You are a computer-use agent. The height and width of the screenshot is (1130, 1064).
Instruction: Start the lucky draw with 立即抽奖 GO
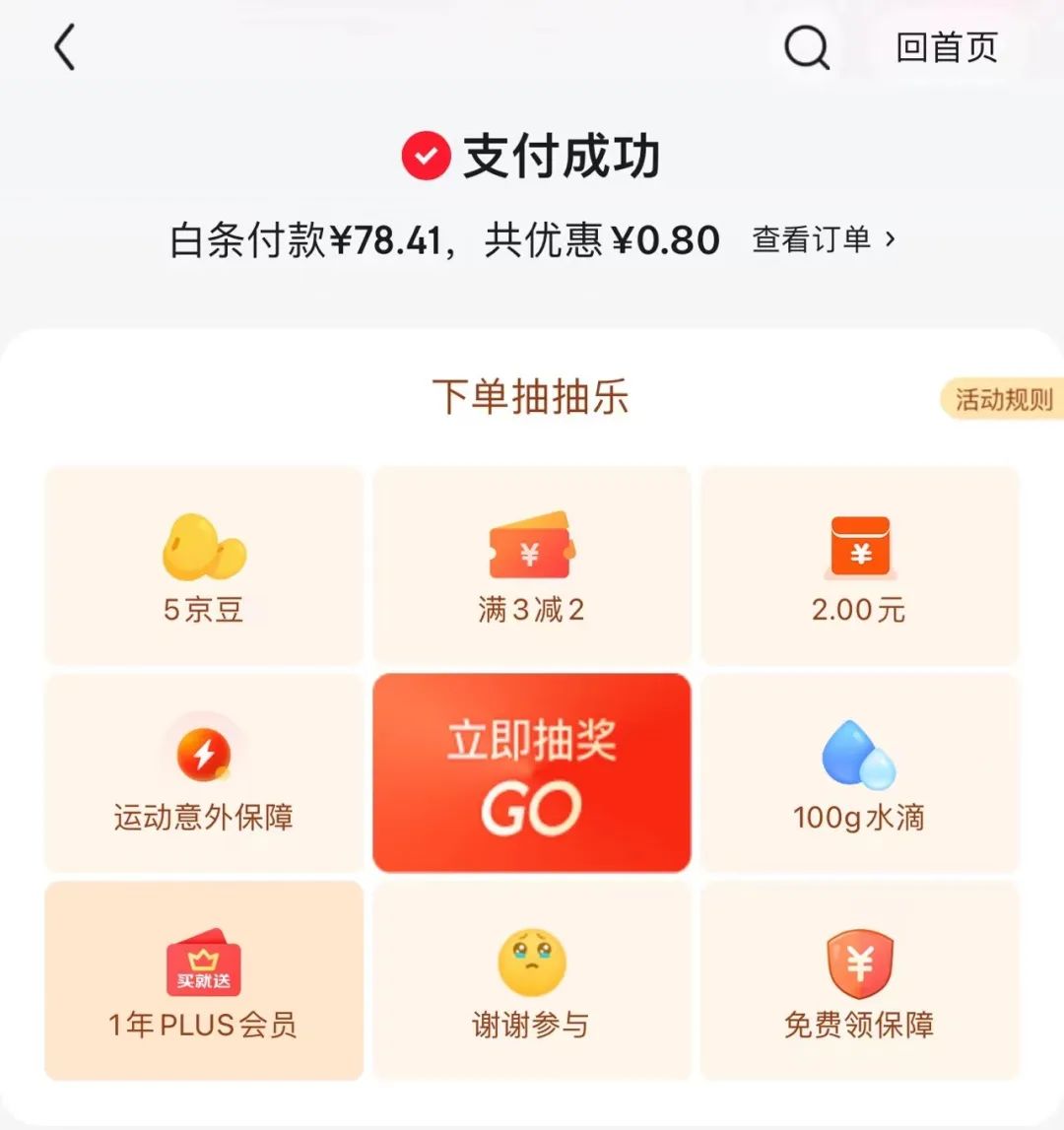(531, 772)
